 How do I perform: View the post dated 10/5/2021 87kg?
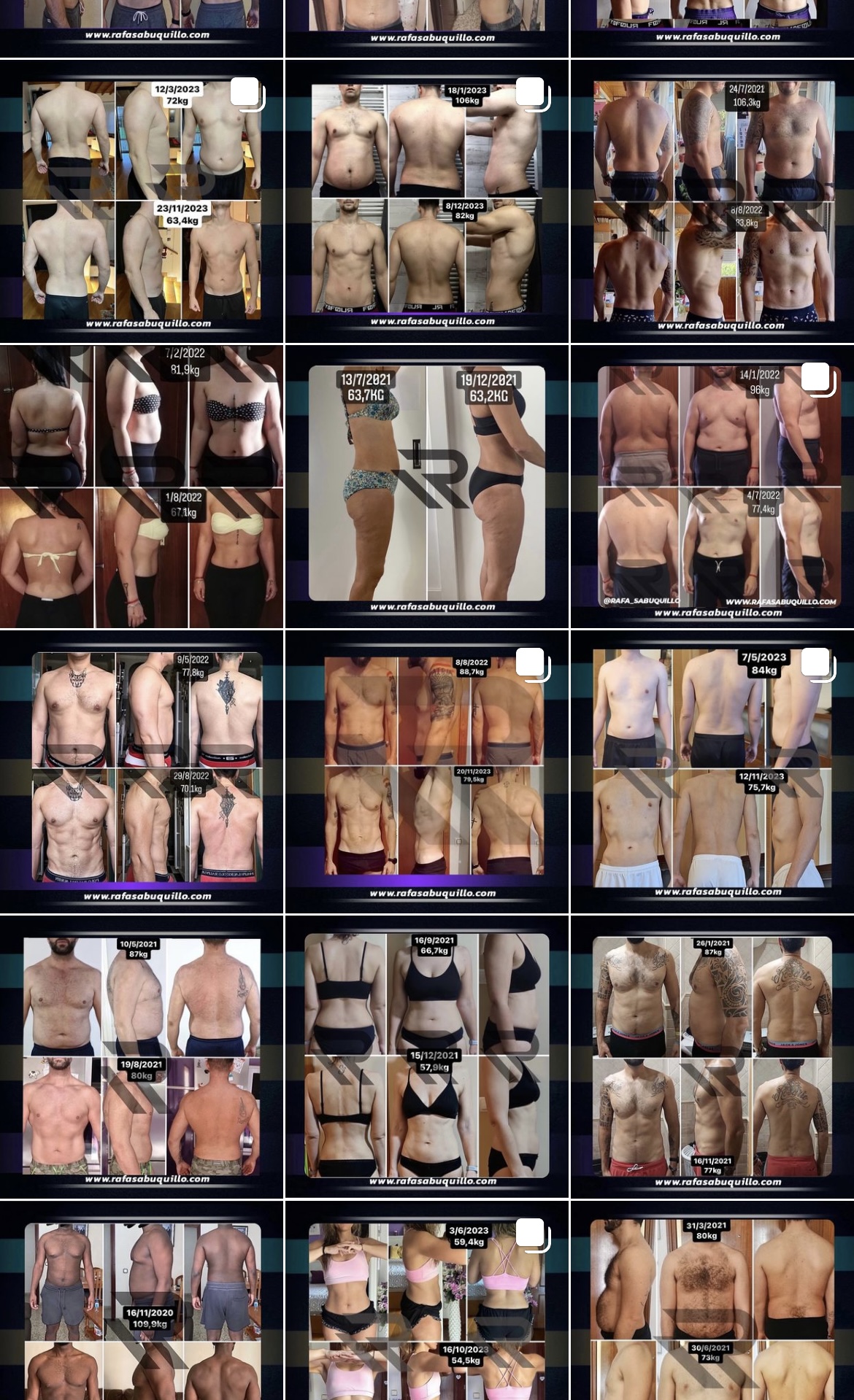[142, 1057]
